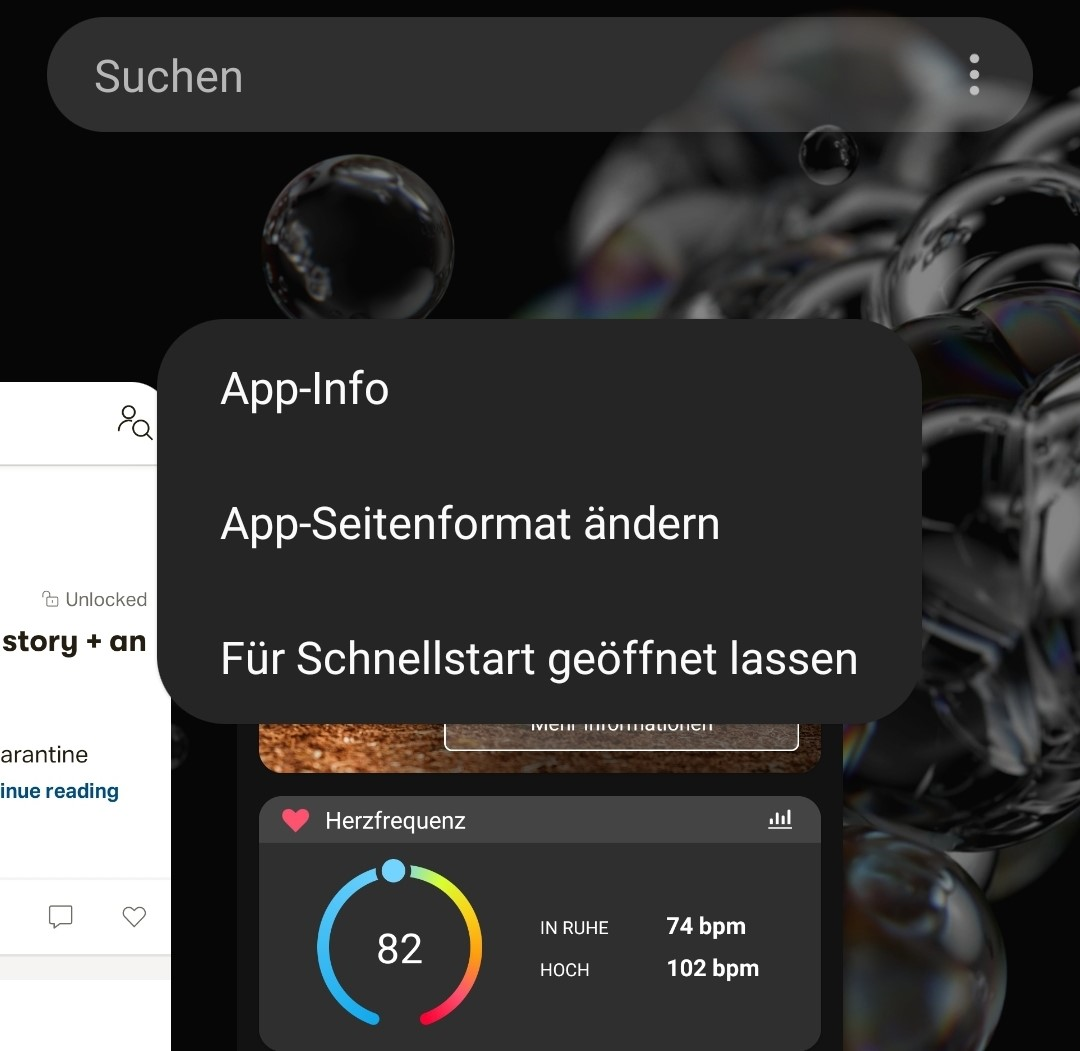Follow the continue reading link
Screen dimensions: 1080x1051
click(60, 791)
